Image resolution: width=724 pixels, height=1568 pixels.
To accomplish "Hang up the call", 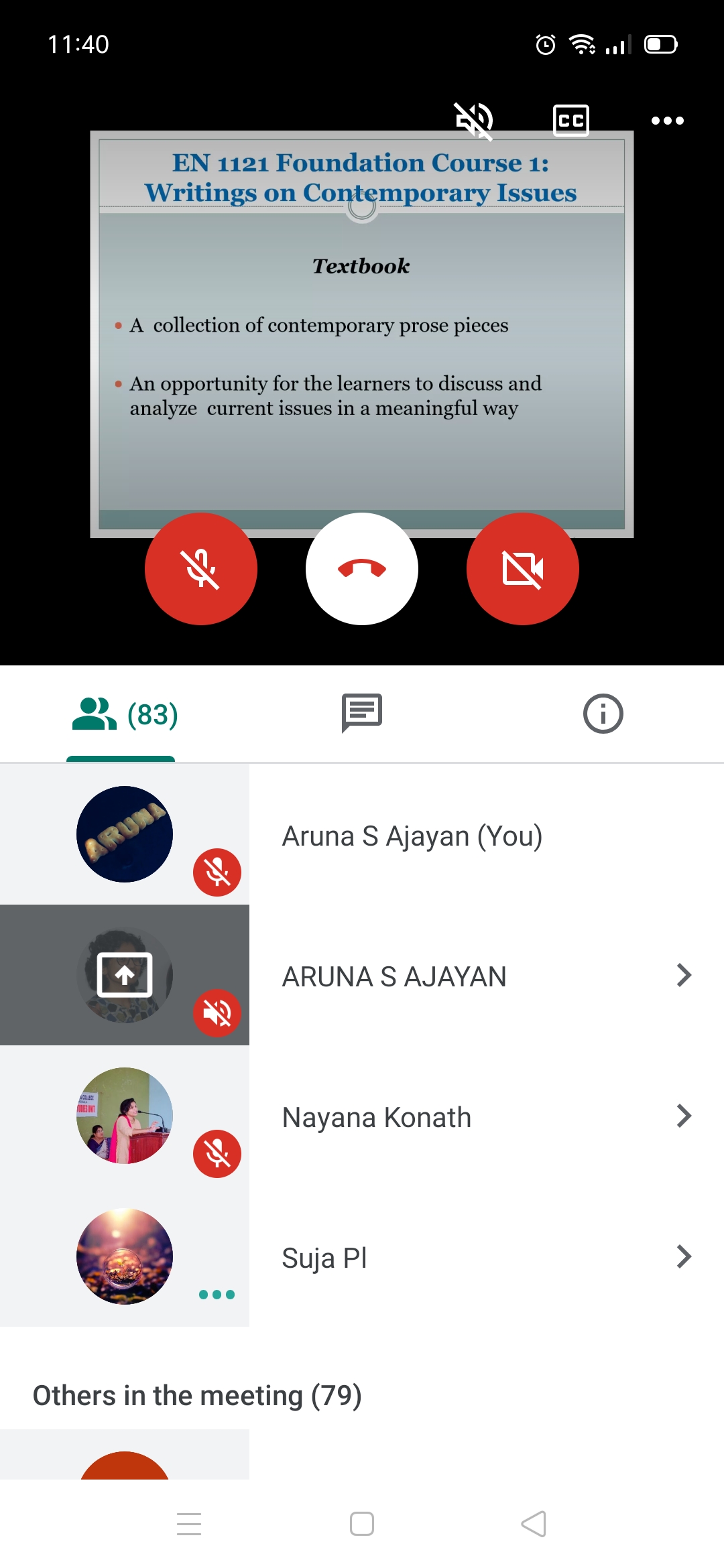I will click(362, 569).
